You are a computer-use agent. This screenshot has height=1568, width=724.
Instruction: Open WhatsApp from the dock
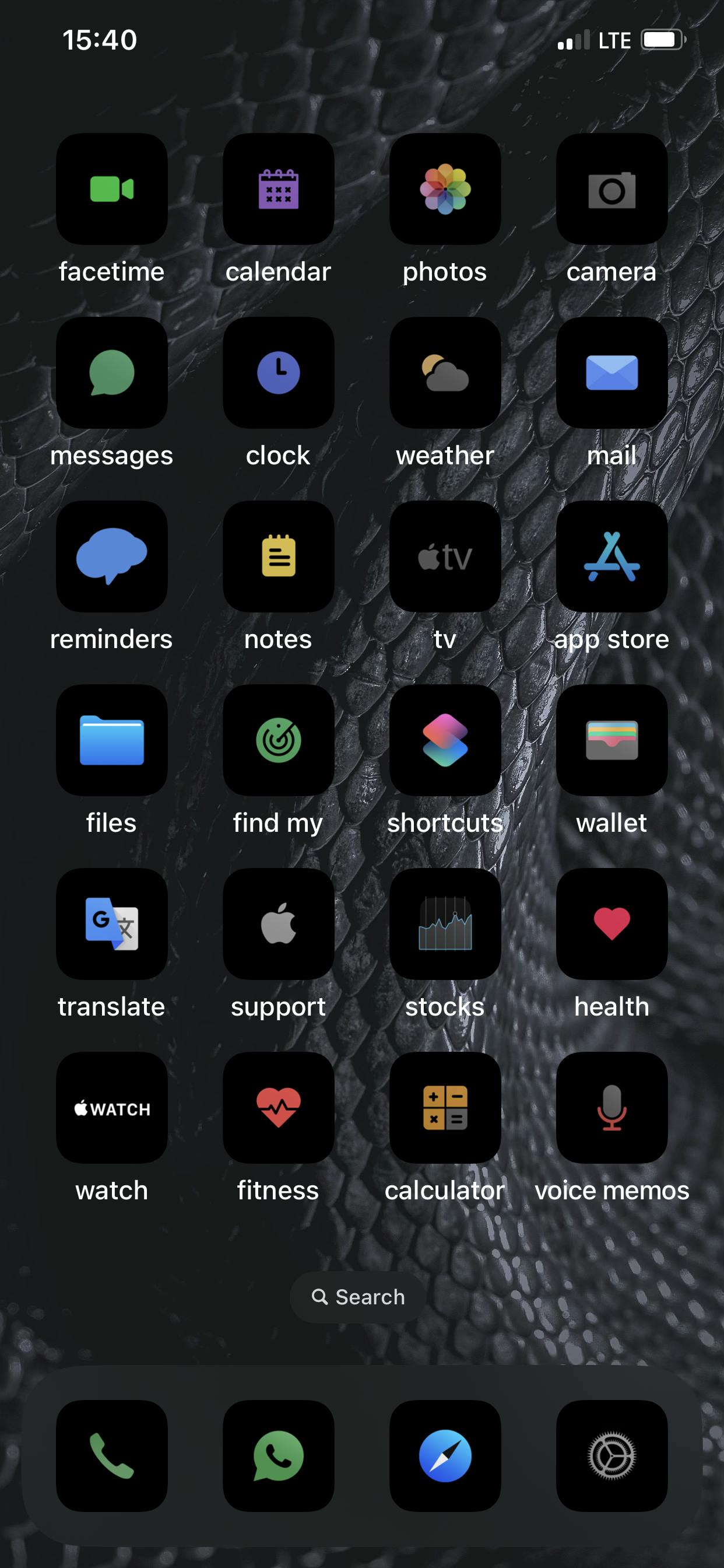click(278, 1456)
